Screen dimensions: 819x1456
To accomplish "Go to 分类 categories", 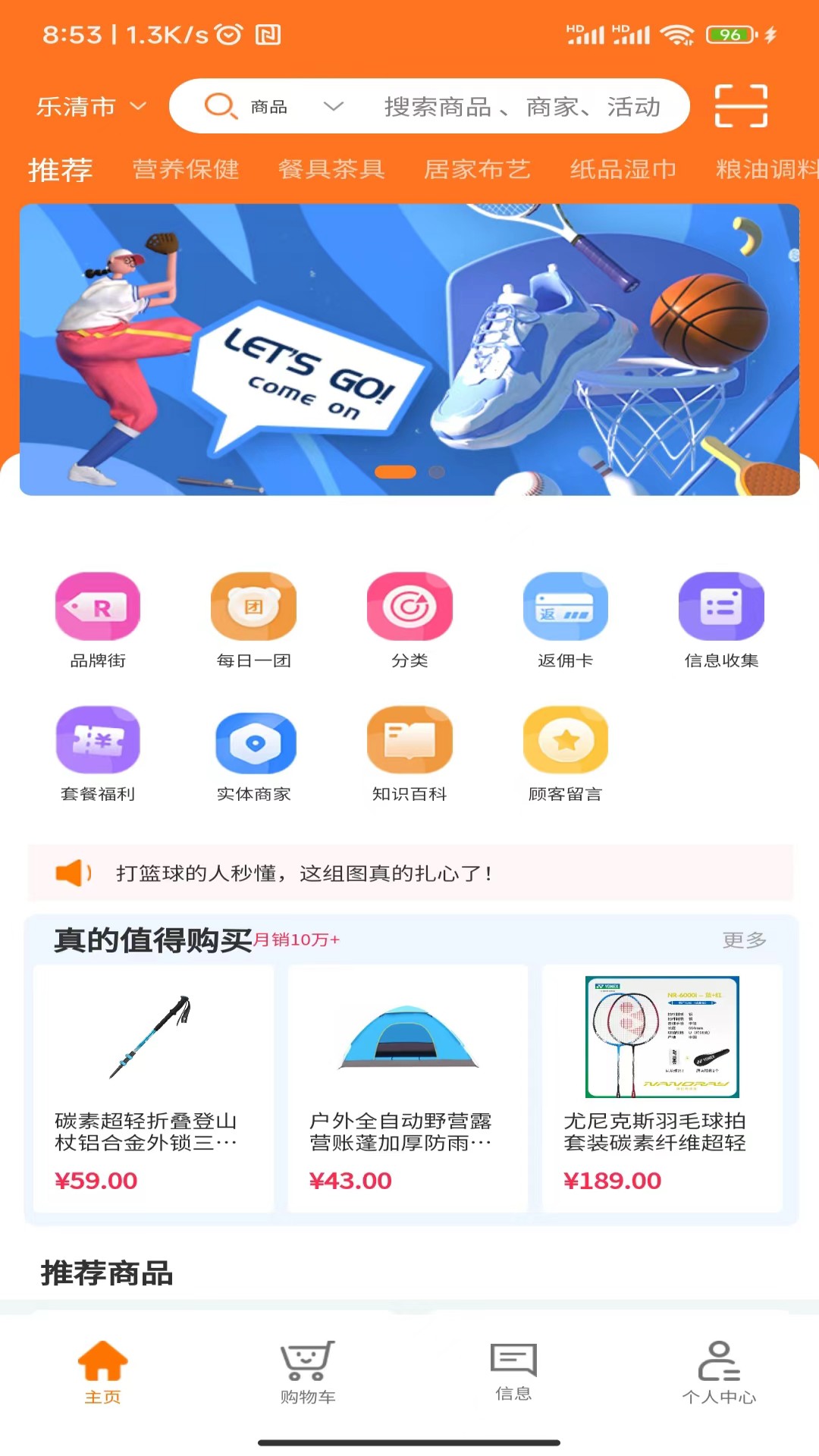I will [409, 619].
